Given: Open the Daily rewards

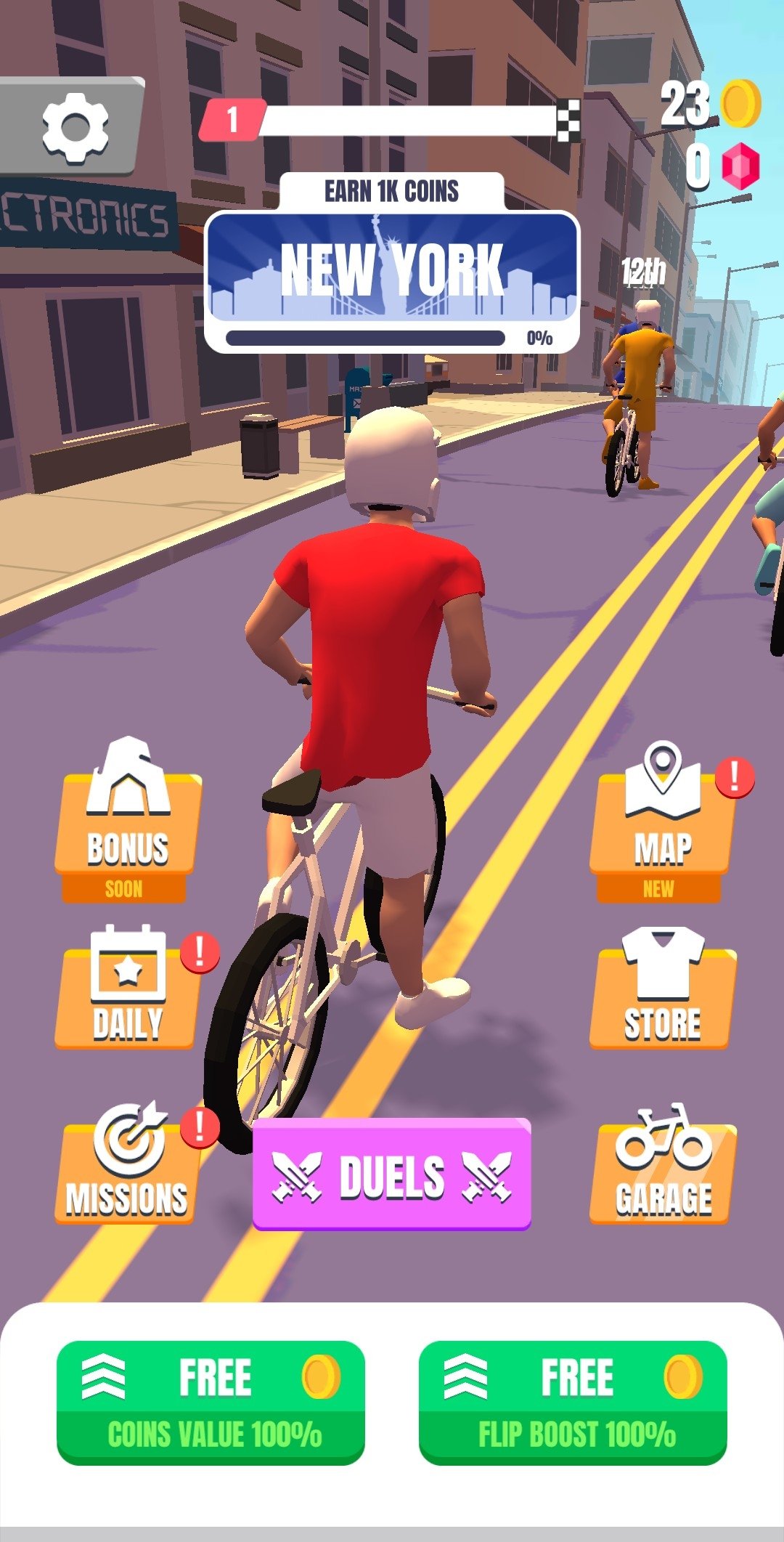Looking at the screenshot, I should pos(126,986).
